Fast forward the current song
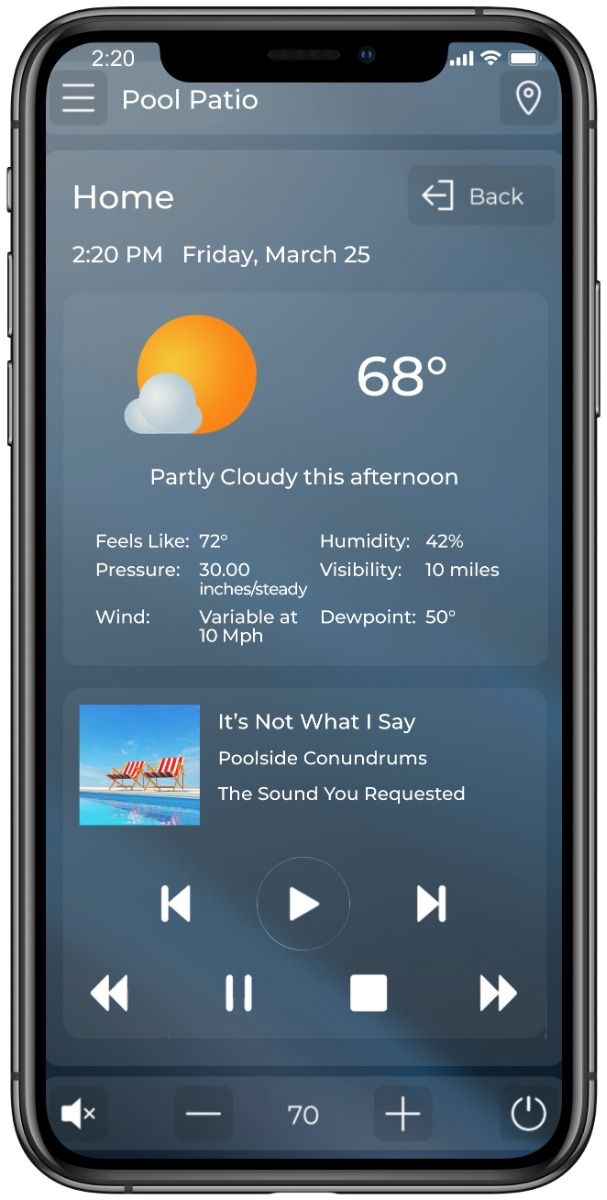This screenshot has width=607, height=1200. tap(497, 993)
